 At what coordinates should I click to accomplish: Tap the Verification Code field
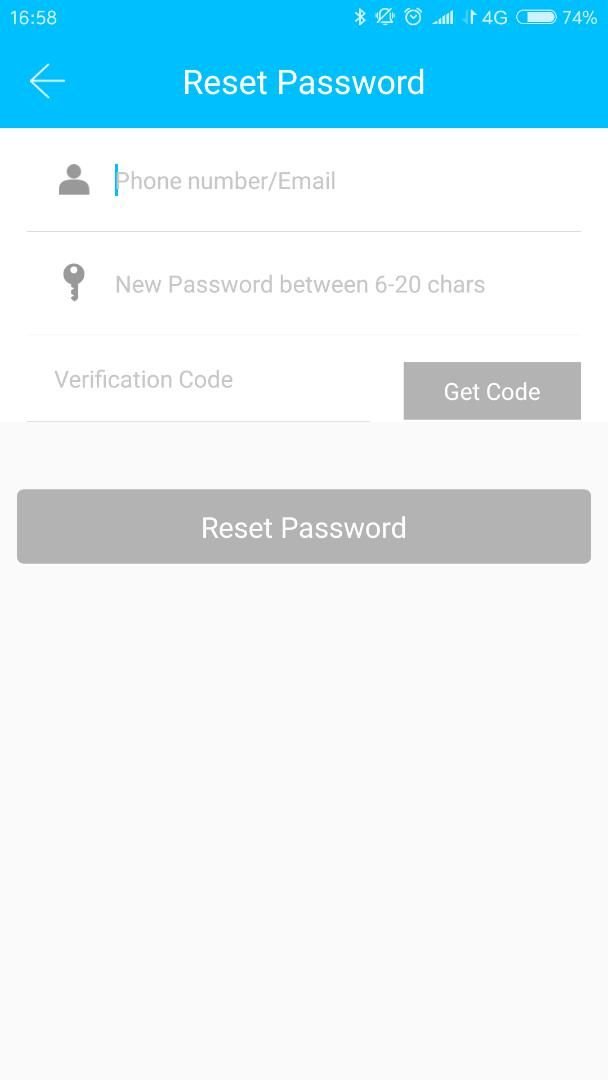(200, 380)
